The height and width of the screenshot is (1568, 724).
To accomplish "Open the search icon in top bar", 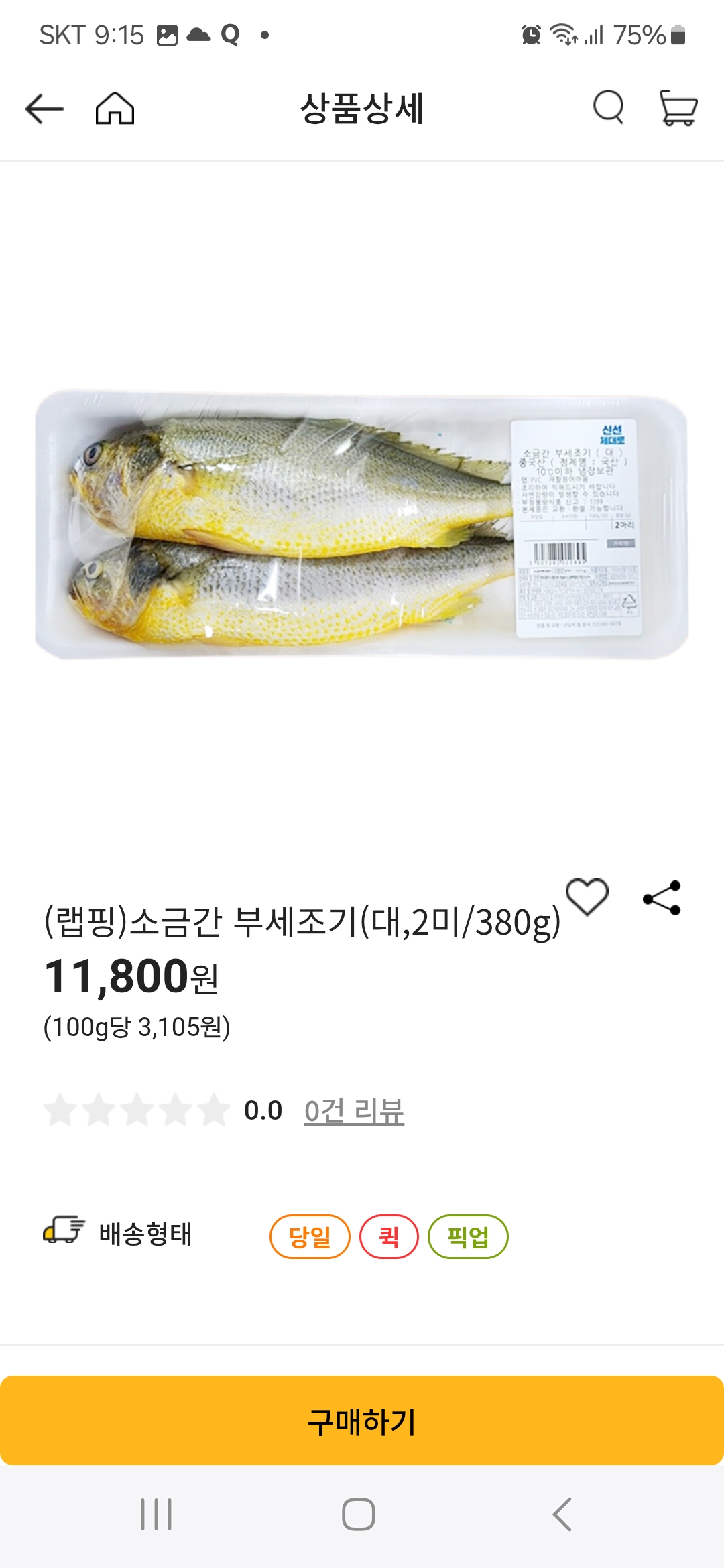I will 607,109.
